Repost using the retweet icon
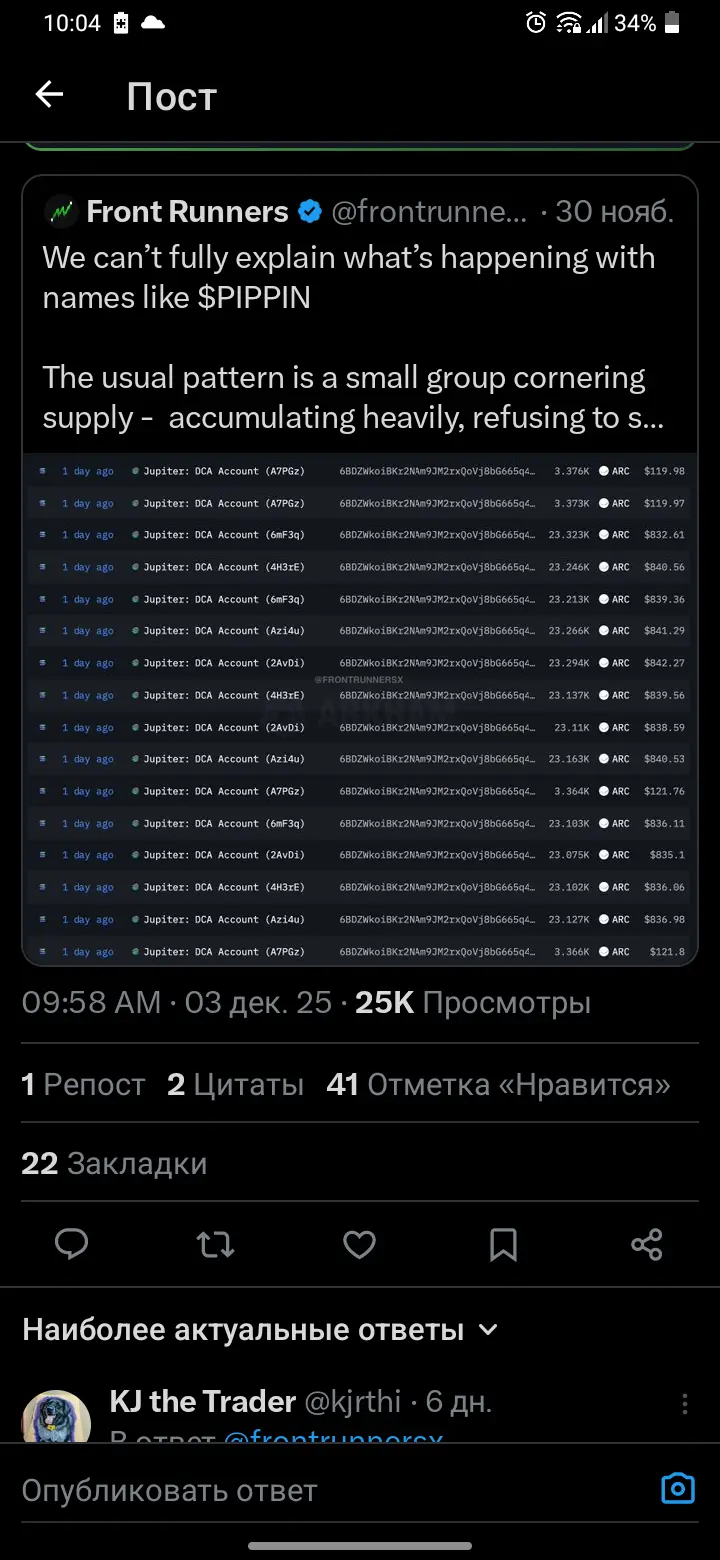The image size is (720, 1560). tap(215, 1244)
